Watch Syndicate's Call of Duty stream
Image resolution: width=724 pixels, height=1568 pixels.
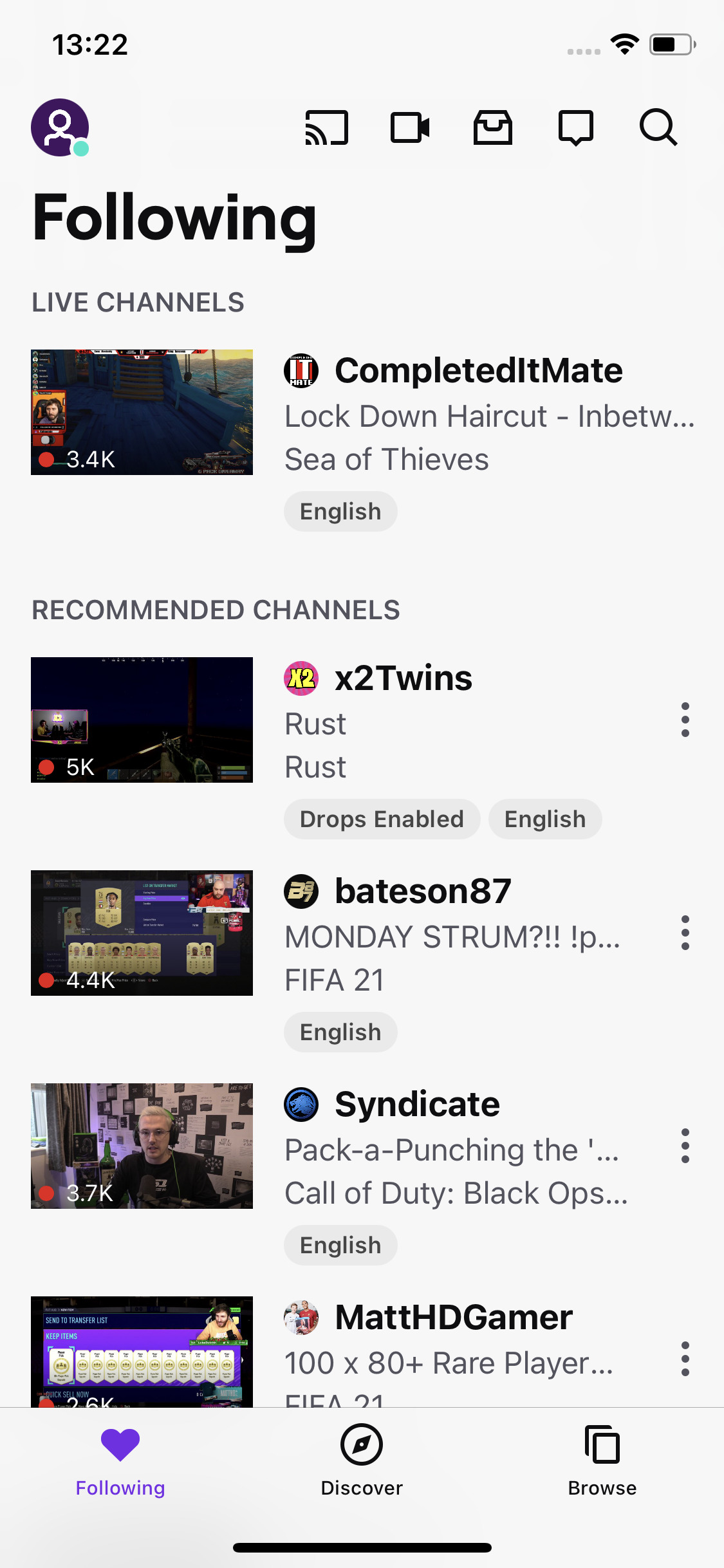coord(142,1146)
